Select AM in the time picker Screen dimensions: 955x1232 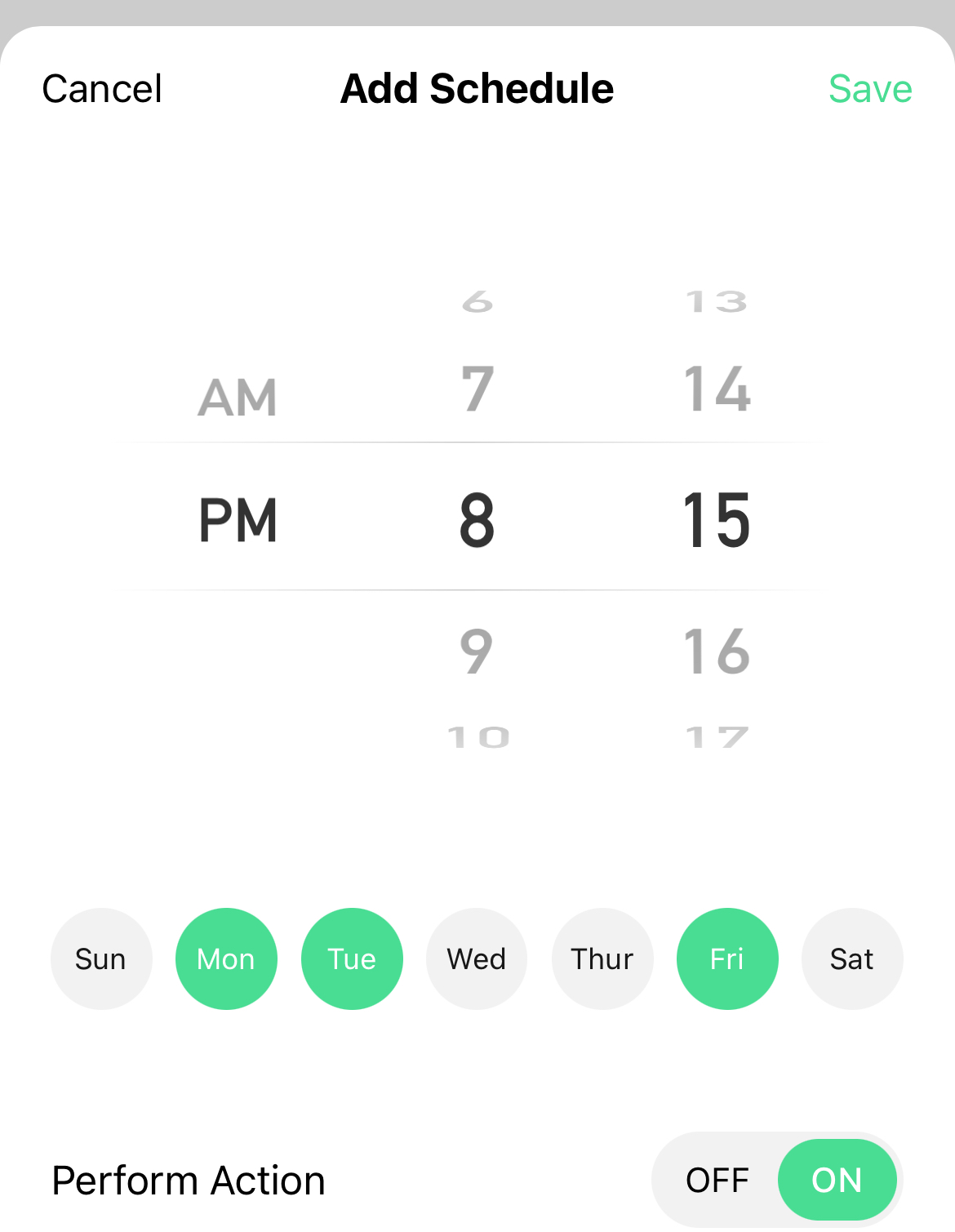[238, 398]
